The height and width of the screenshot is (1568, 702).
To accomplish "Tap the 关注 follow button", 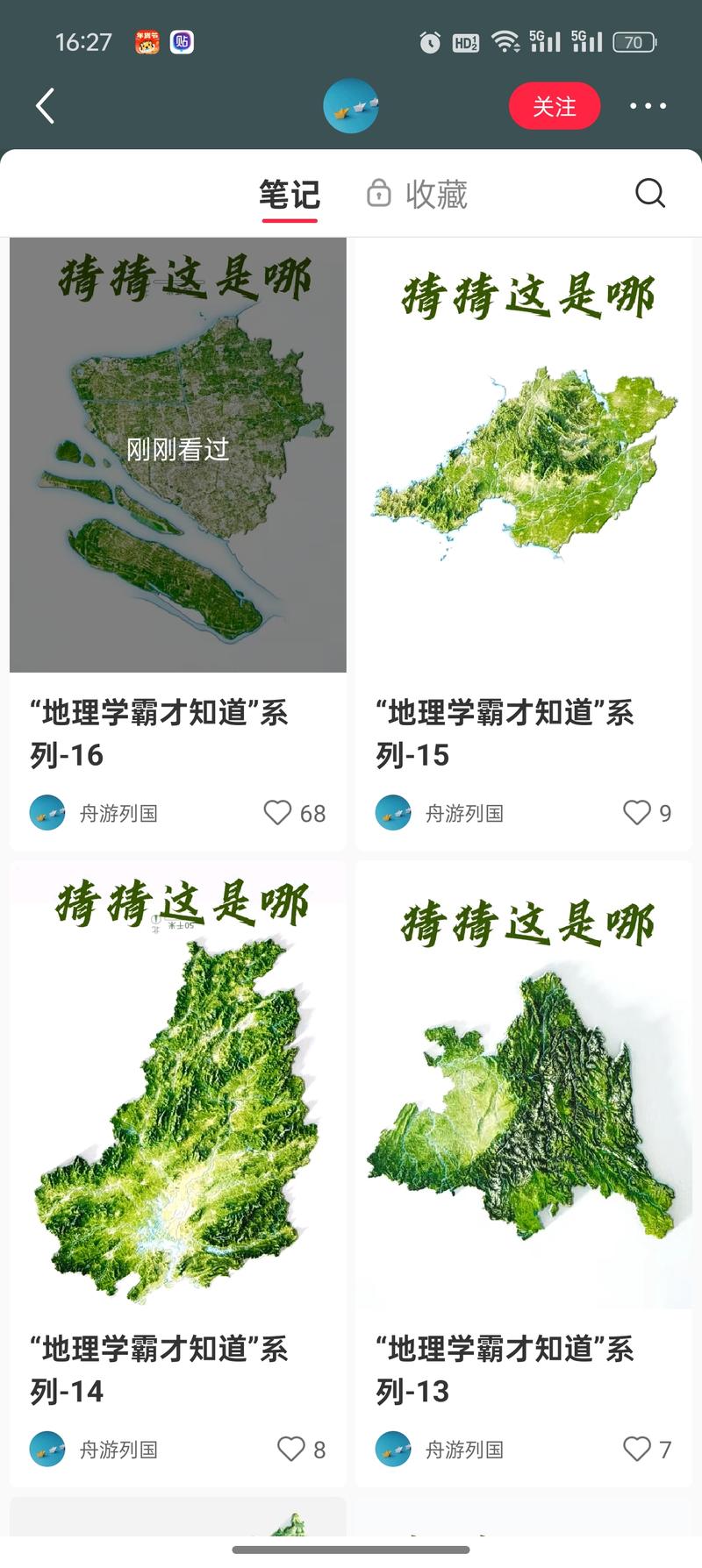I will 555,106.
